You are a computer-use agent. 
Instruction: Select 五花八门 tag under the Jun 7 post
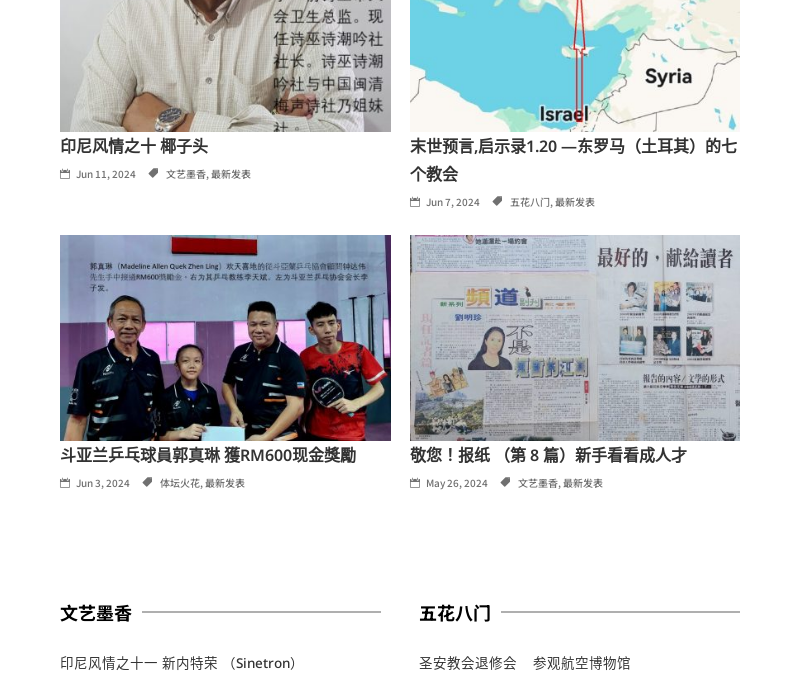(529, 202)
